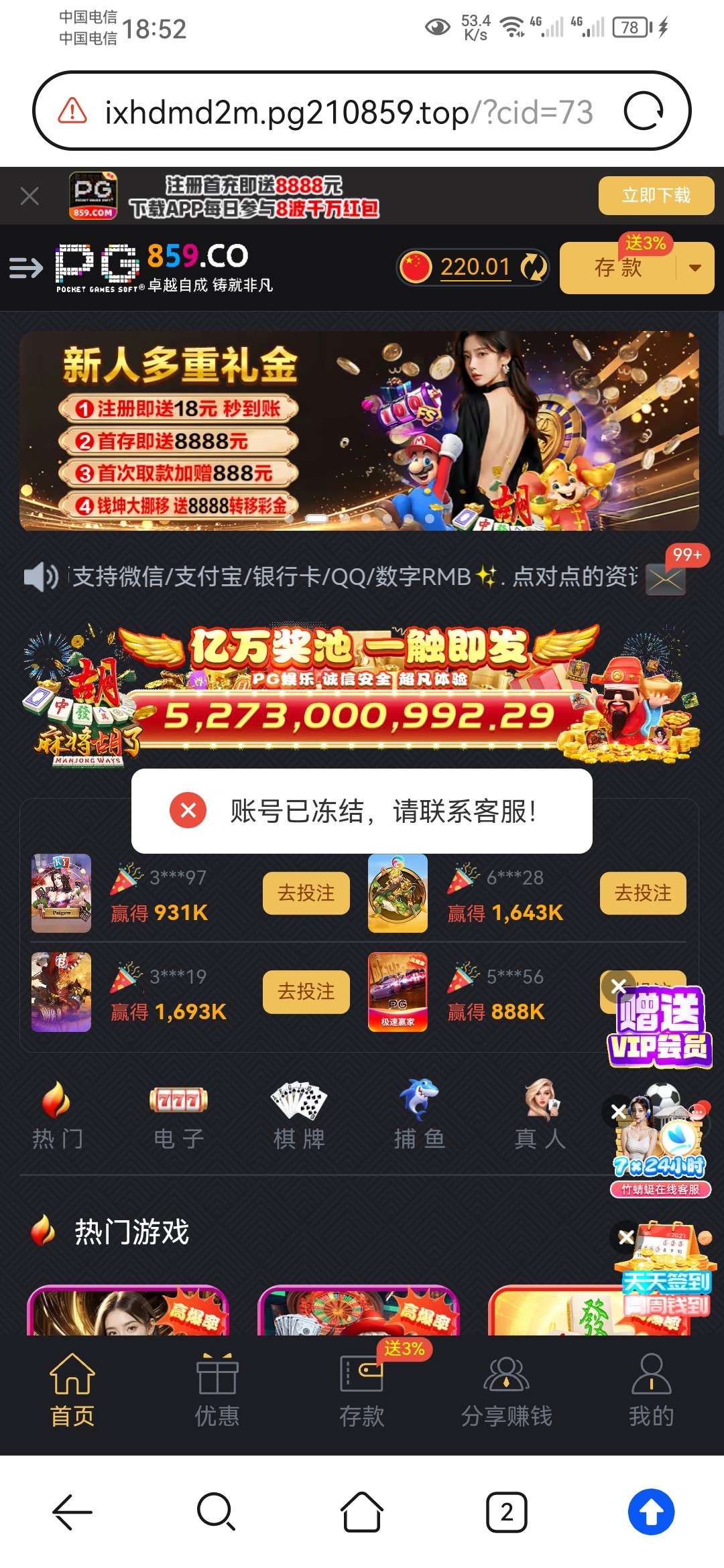Select the 棋牌 game category
The width and height of the screenshot is (724, 1568).
coord(299,1115)
